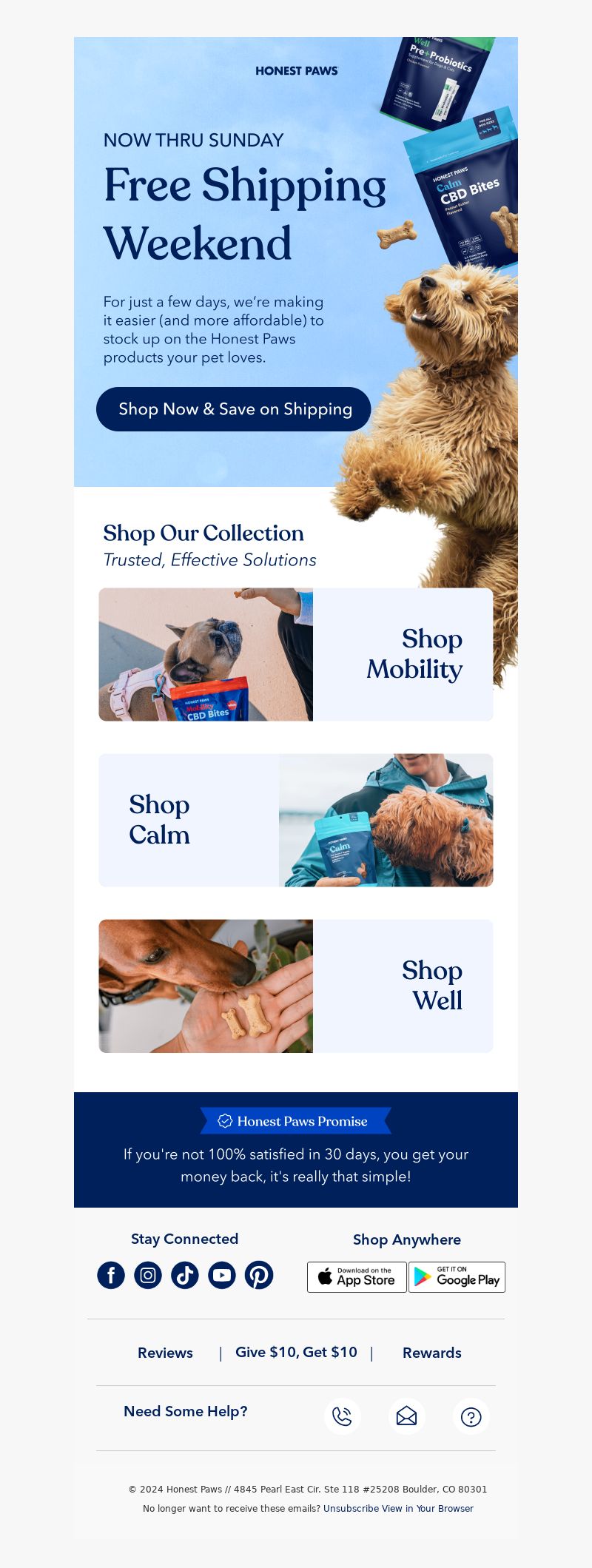Open the Shop Mobility card
The image size is (592, 1568).
point(295,654)
